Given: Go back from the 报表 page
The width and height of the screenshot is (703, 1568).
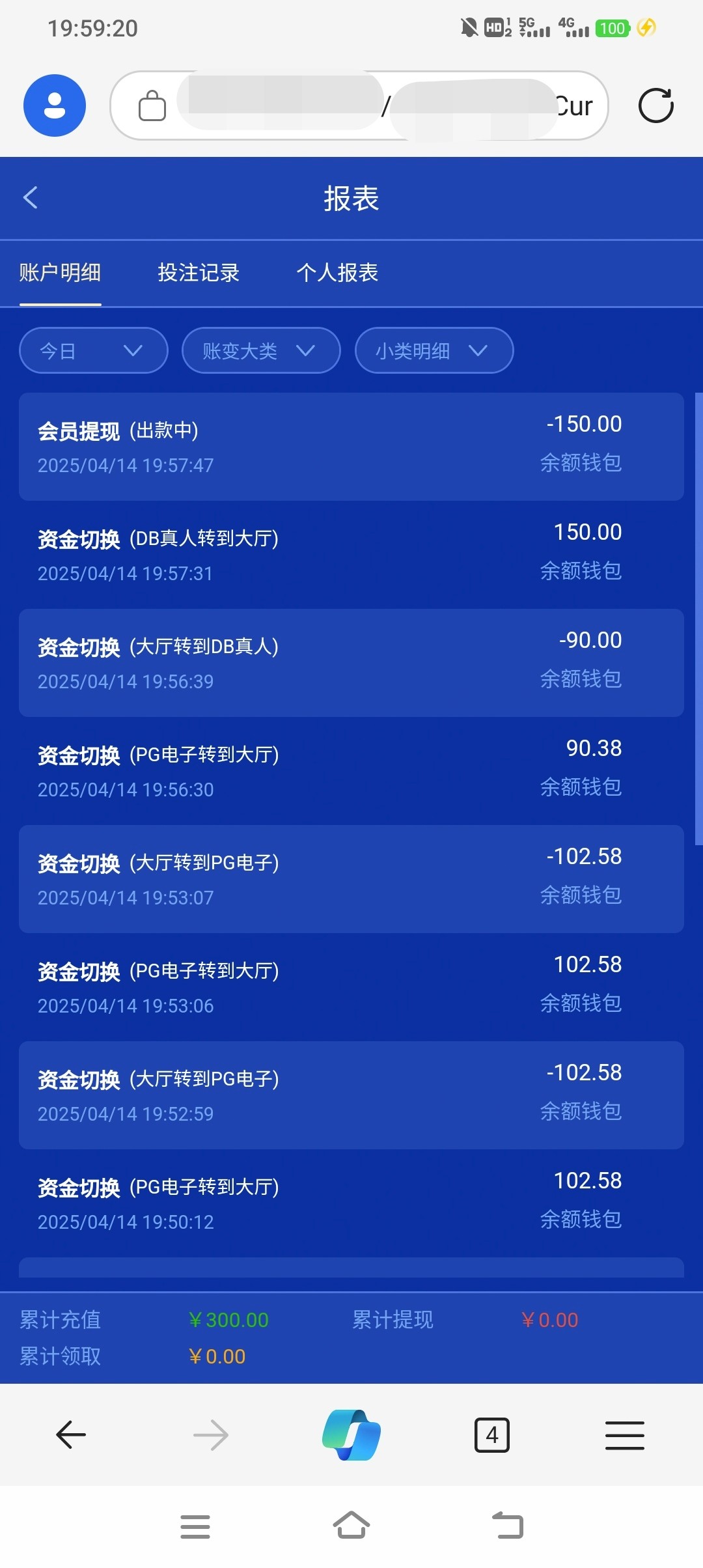Looking at the screenshot, I should pyautogui.click(x=31, y=197).
